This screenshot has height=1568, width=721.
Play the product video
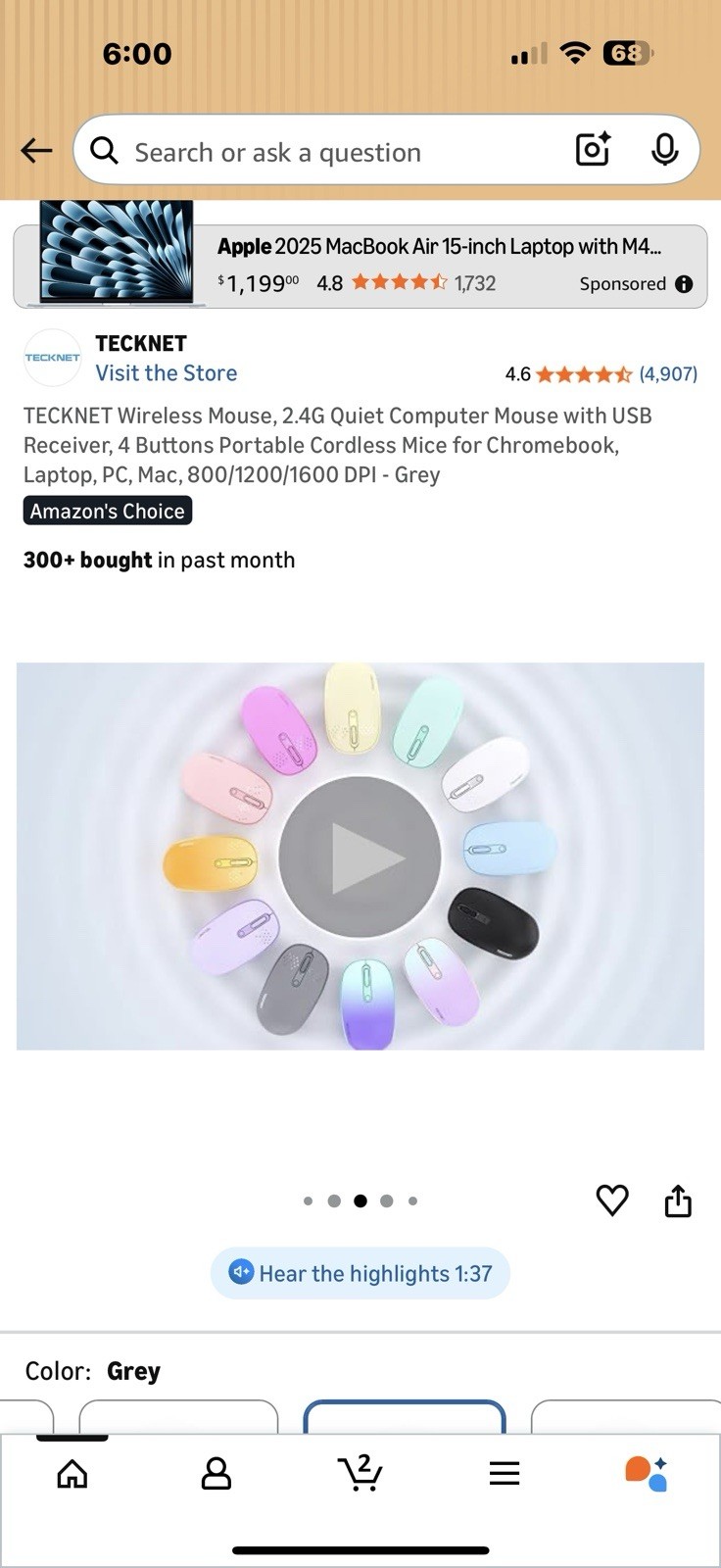coord(360,857)
